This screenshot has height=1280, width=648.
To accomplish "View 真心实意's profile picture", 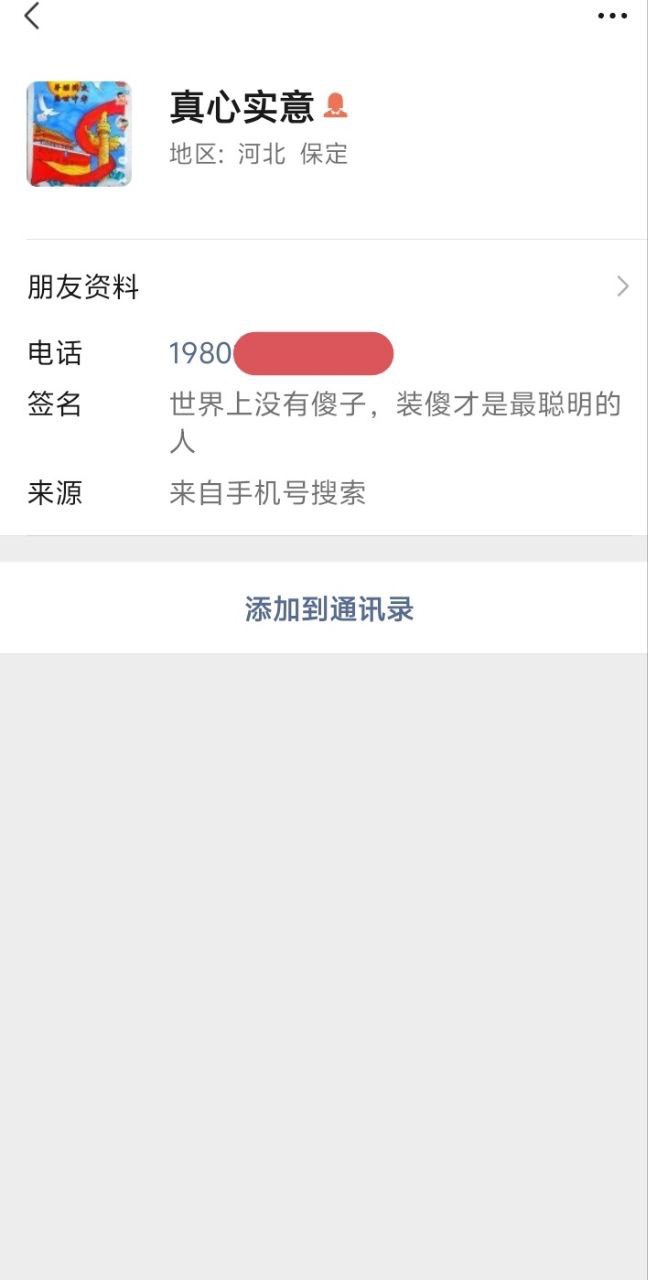I will click(79, 134).
